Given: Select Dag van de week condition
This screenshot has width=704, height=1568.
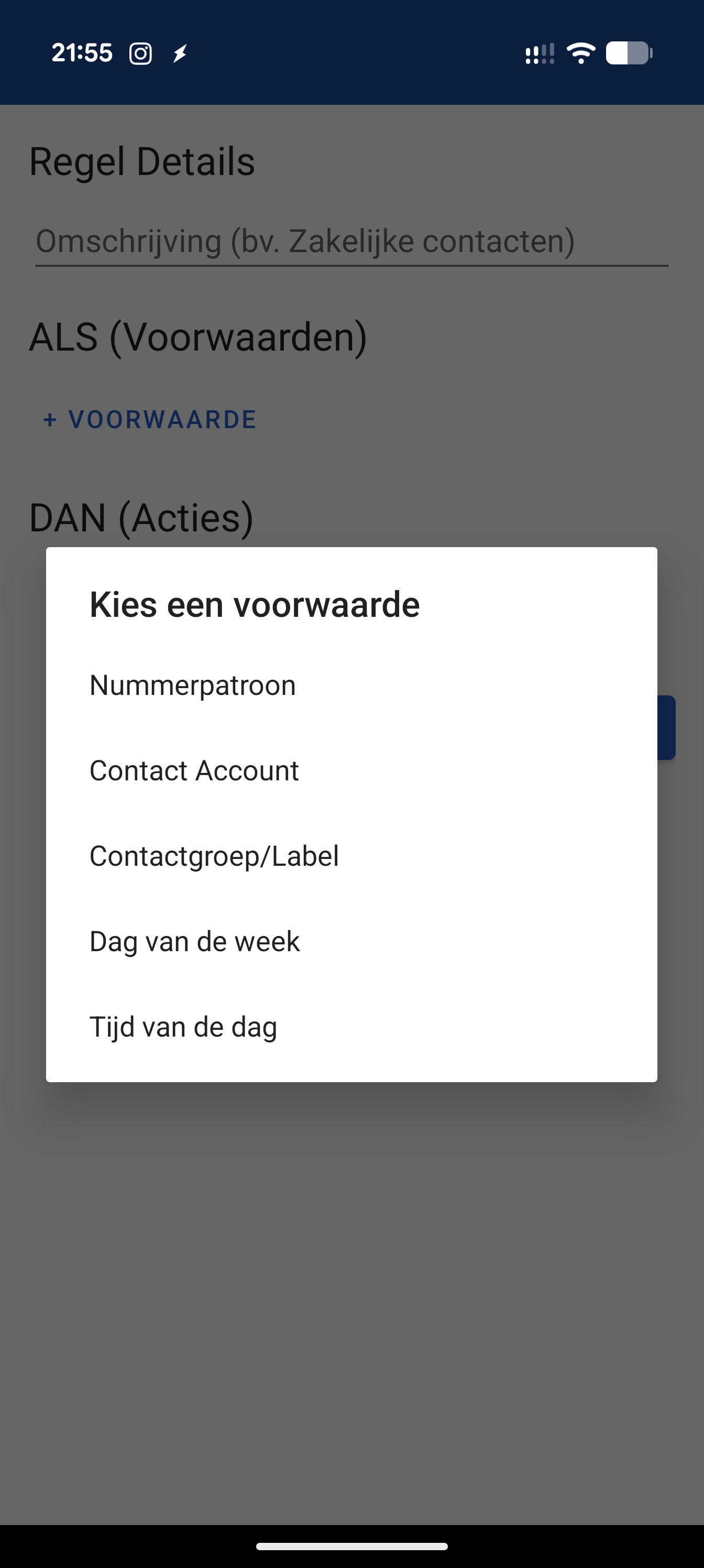Looking at the screenshot, I should point(194,941).
